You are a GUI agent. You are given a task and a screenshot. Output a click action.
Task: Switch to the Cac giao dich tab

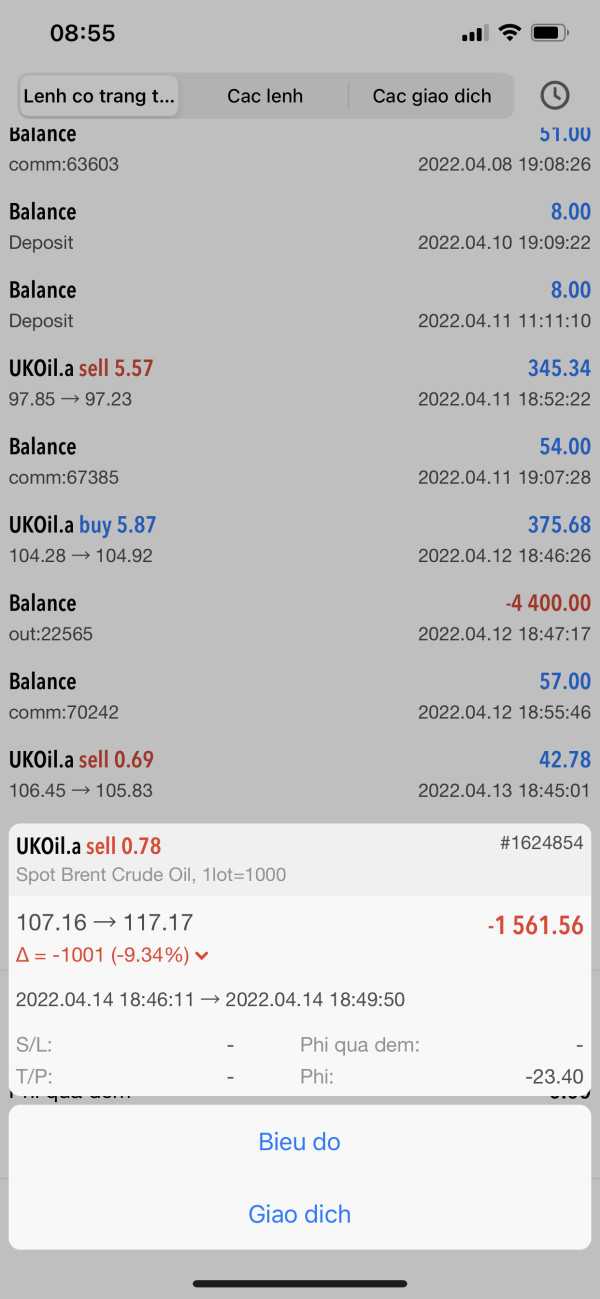point(432,96)
